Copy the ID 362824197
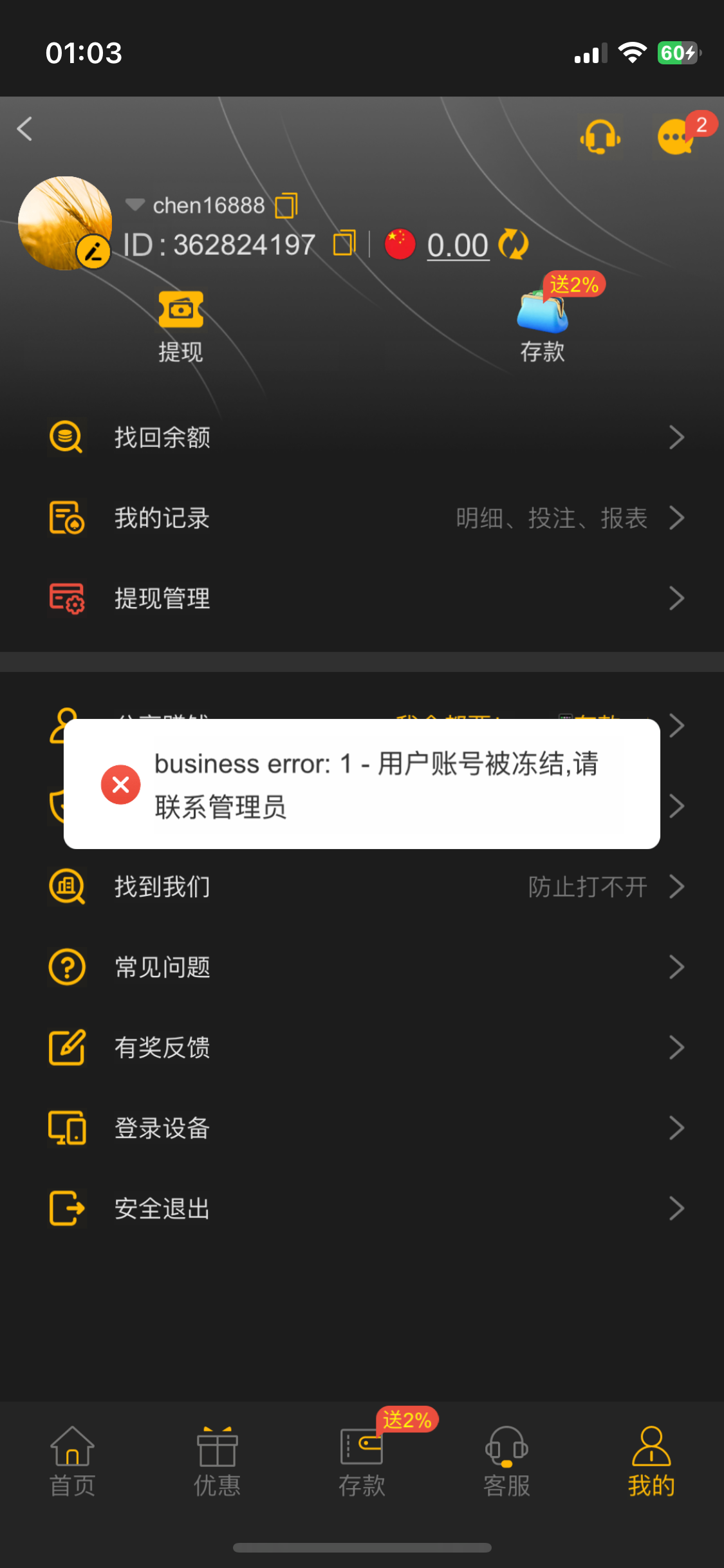Screen dimensions: 724x1568 [344, 244]
